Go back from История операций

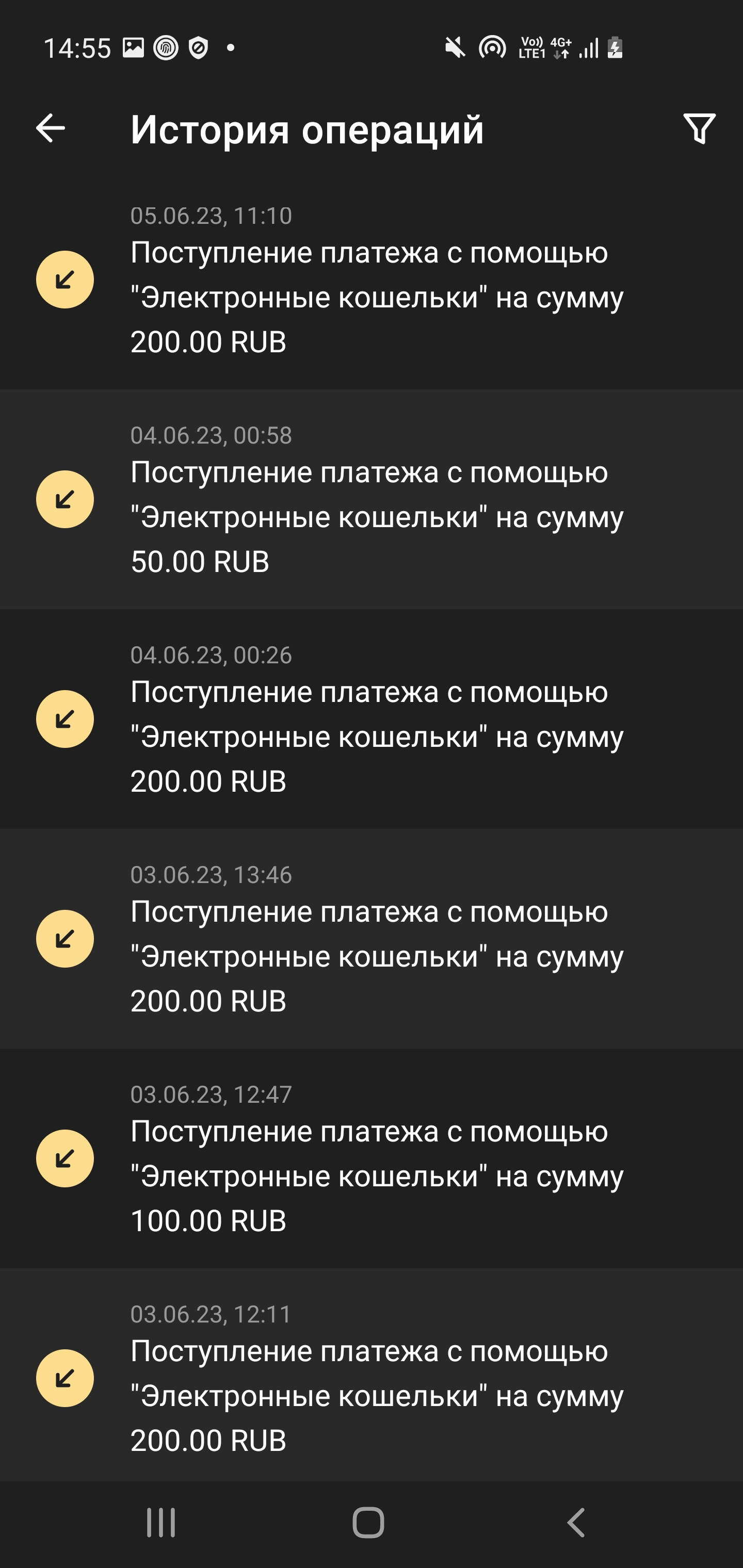(x=51, y=128)
